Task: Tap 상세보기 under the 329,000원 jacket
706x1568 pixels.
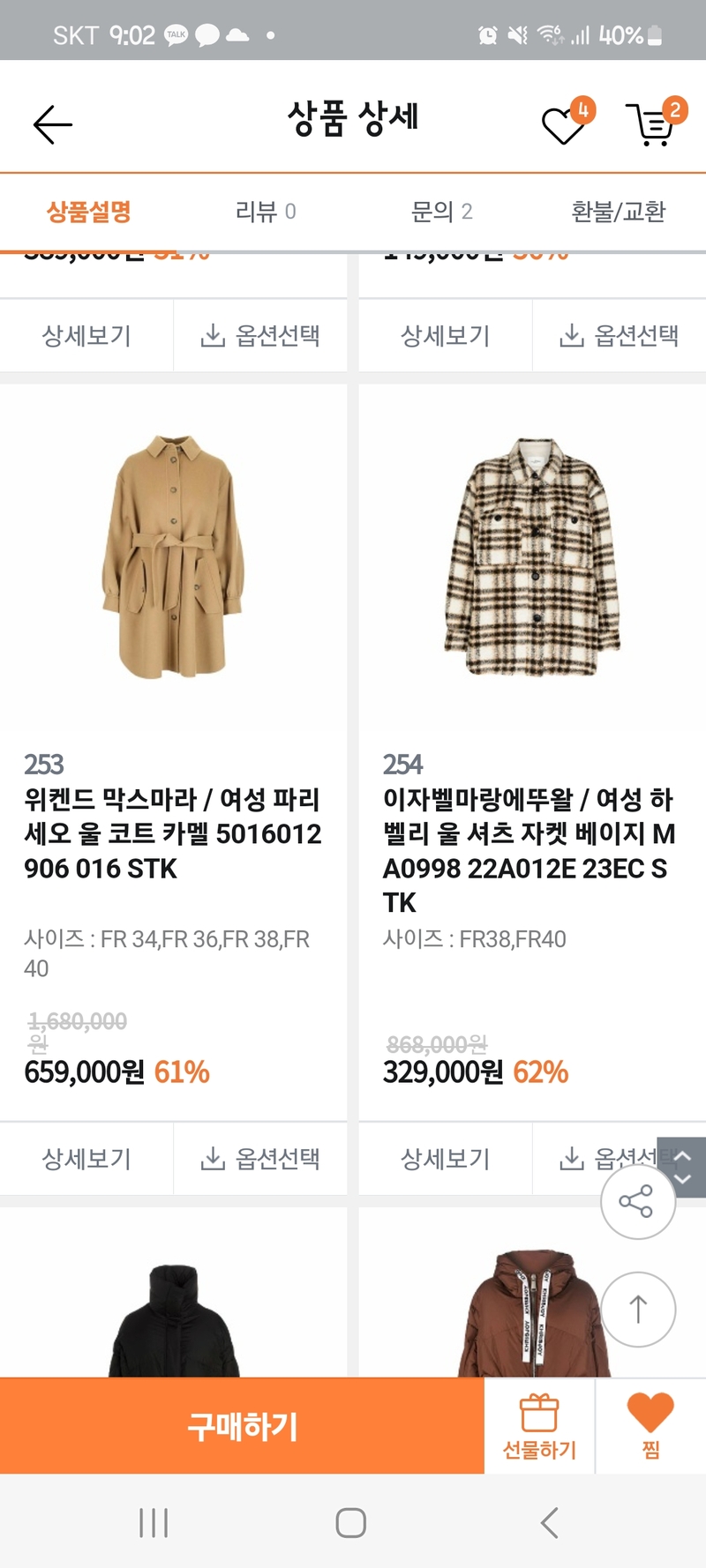Action: 445,1159
